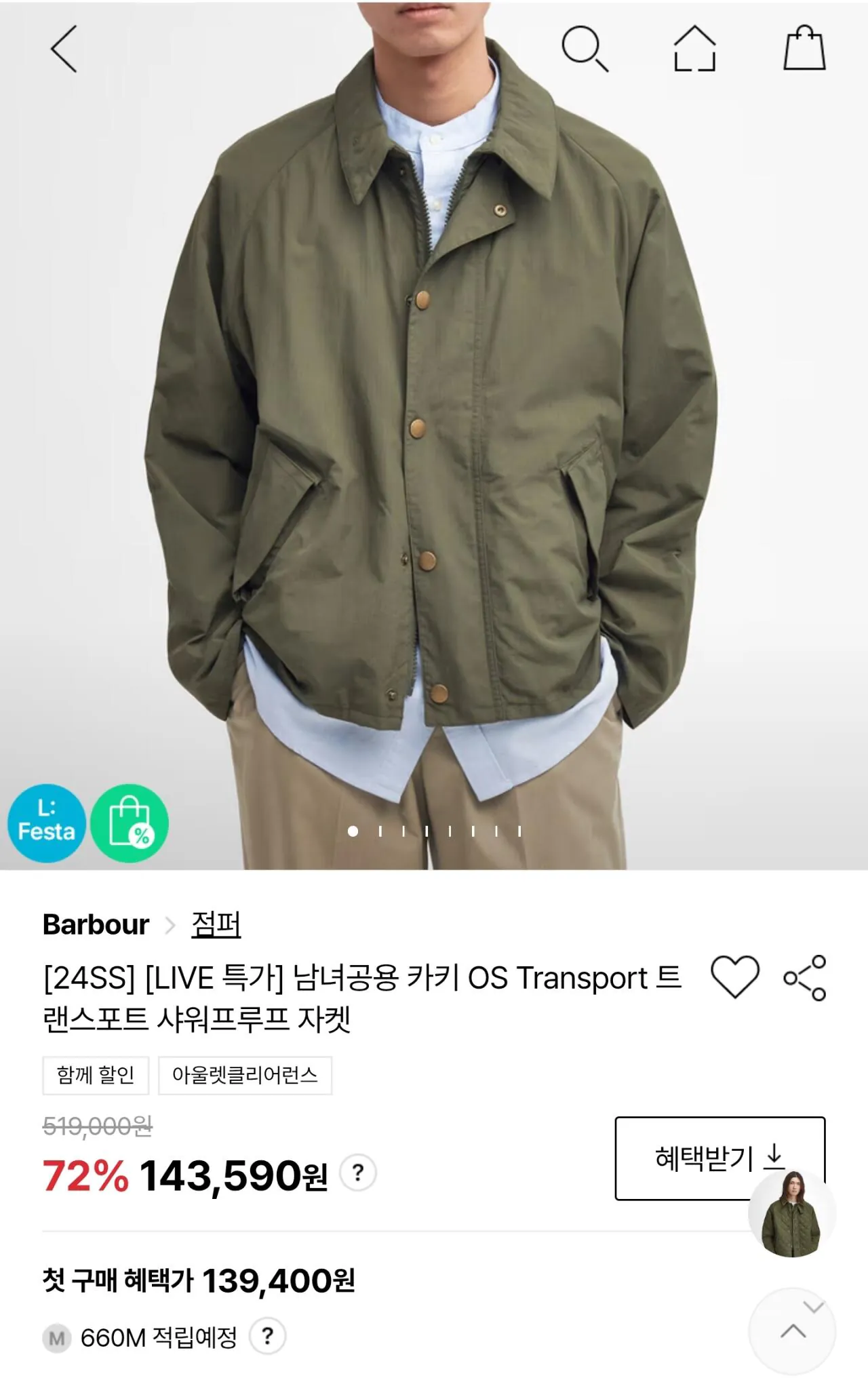Open the price info question mark
This screenshot has width=868, height=1378.
(x=357, y=1173)
